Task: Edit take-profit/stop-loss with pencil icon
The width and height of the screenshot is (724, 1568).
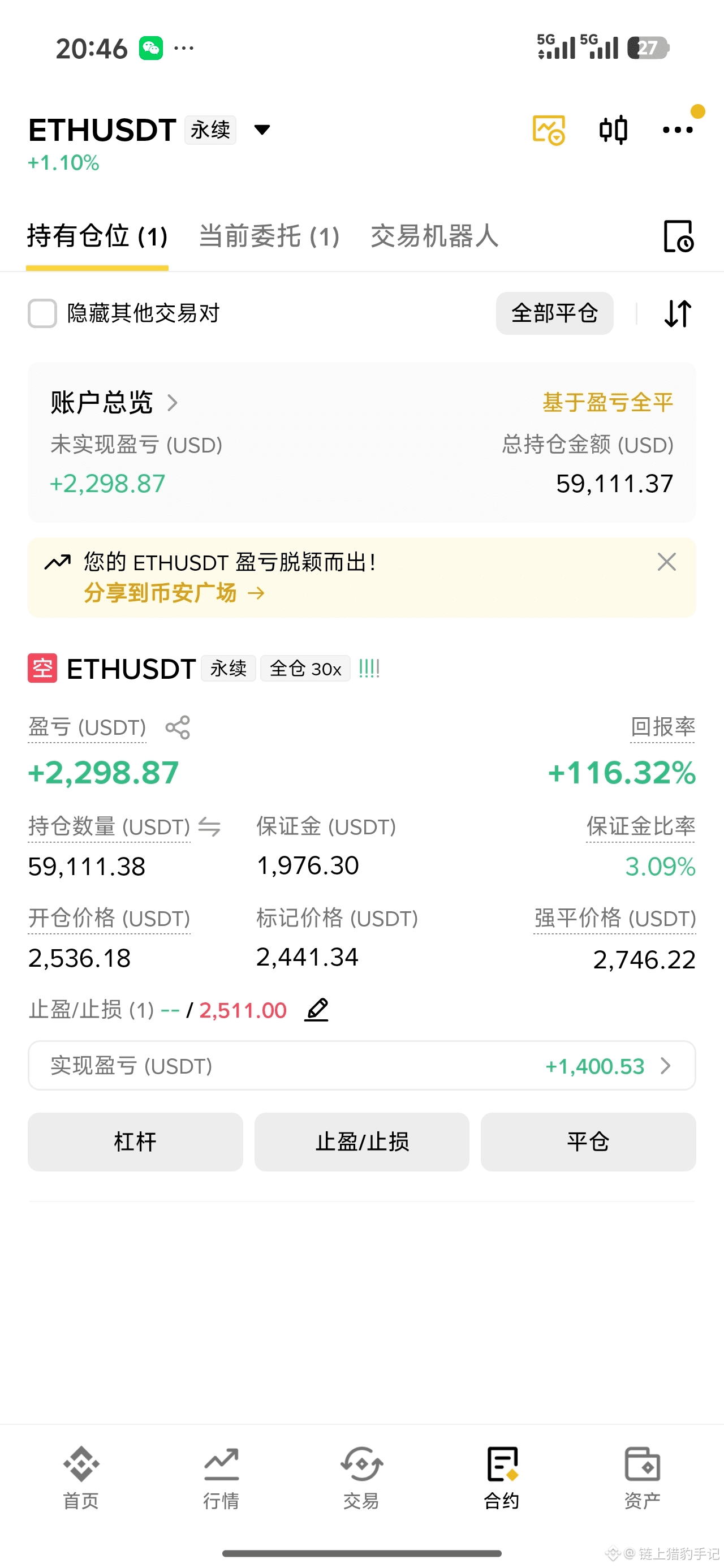Action: tap(317, 1010)
